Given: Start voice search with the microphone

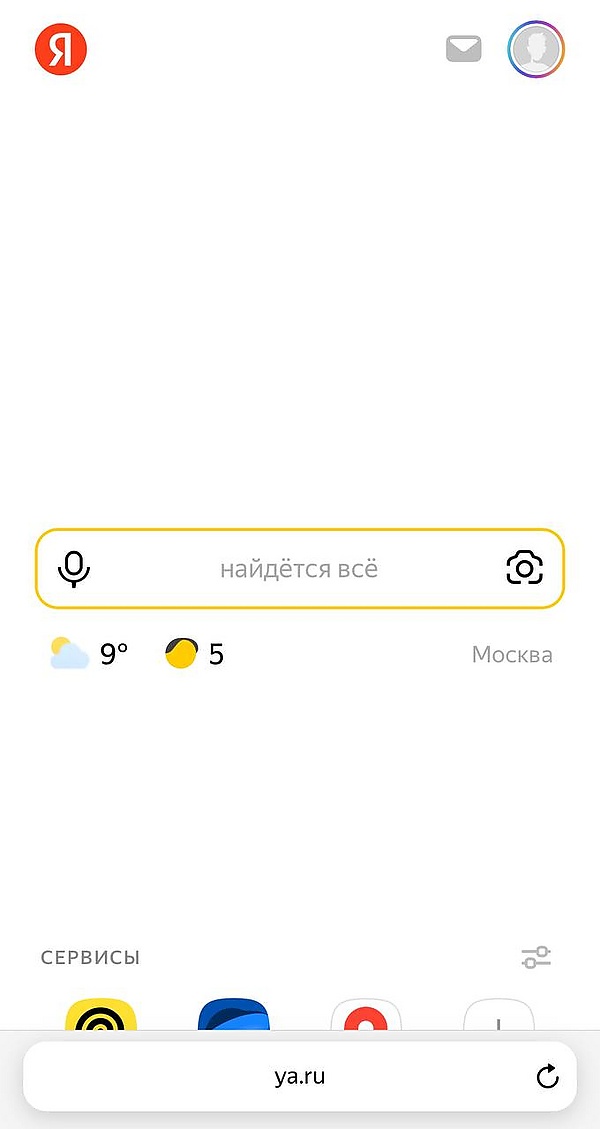Looking at the screenshot, I should (74, 569).
